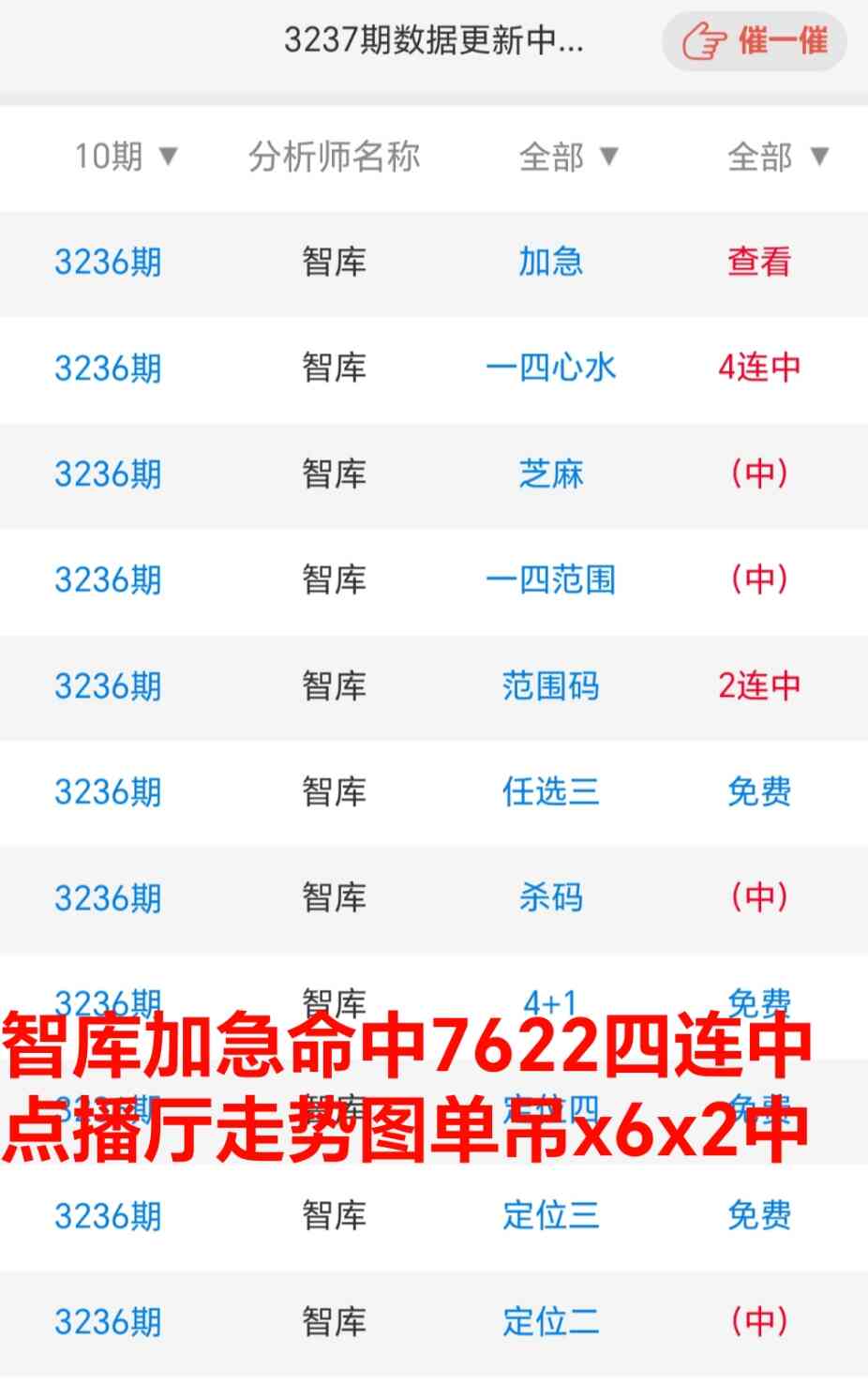Click the 催一催 reminder button
The width and height of the screenshot is (868, 1384).
(755, 42)
